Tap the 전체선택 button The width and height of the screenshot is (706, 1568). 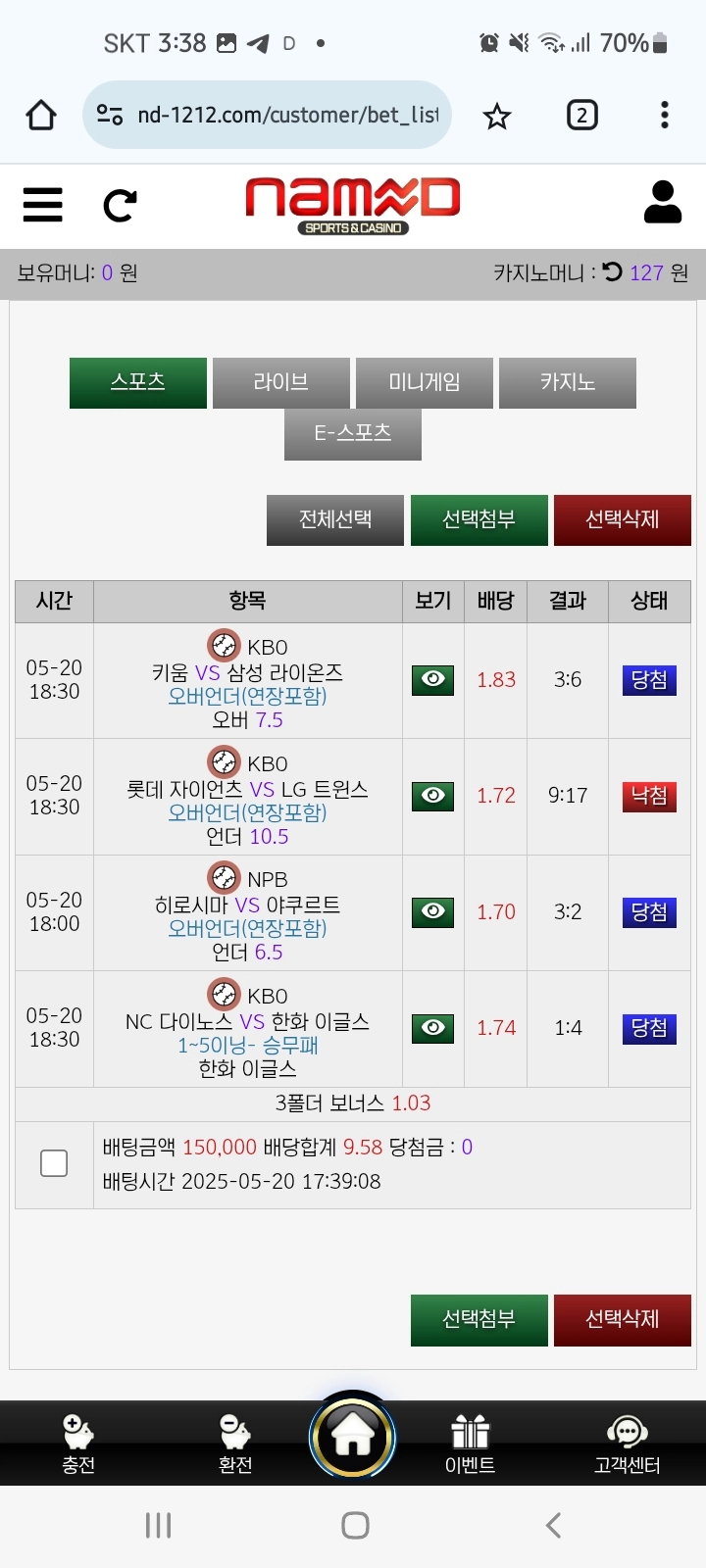[335, 519]
